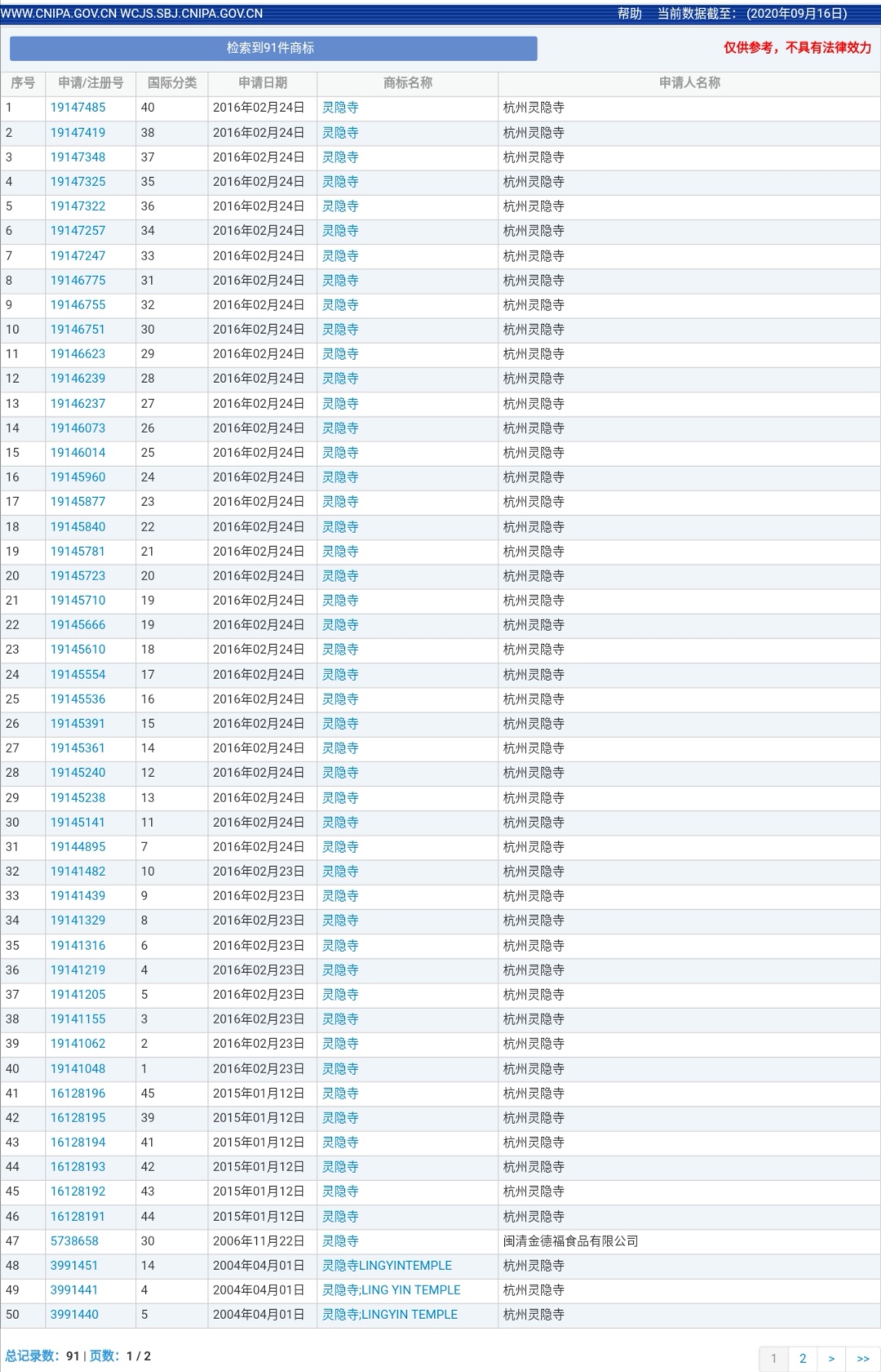This screenshot has width=881, height=1372.
Task: Open trademark 灵隐寺;LING YIN TEMPLE
Action: coord(391,1290)
